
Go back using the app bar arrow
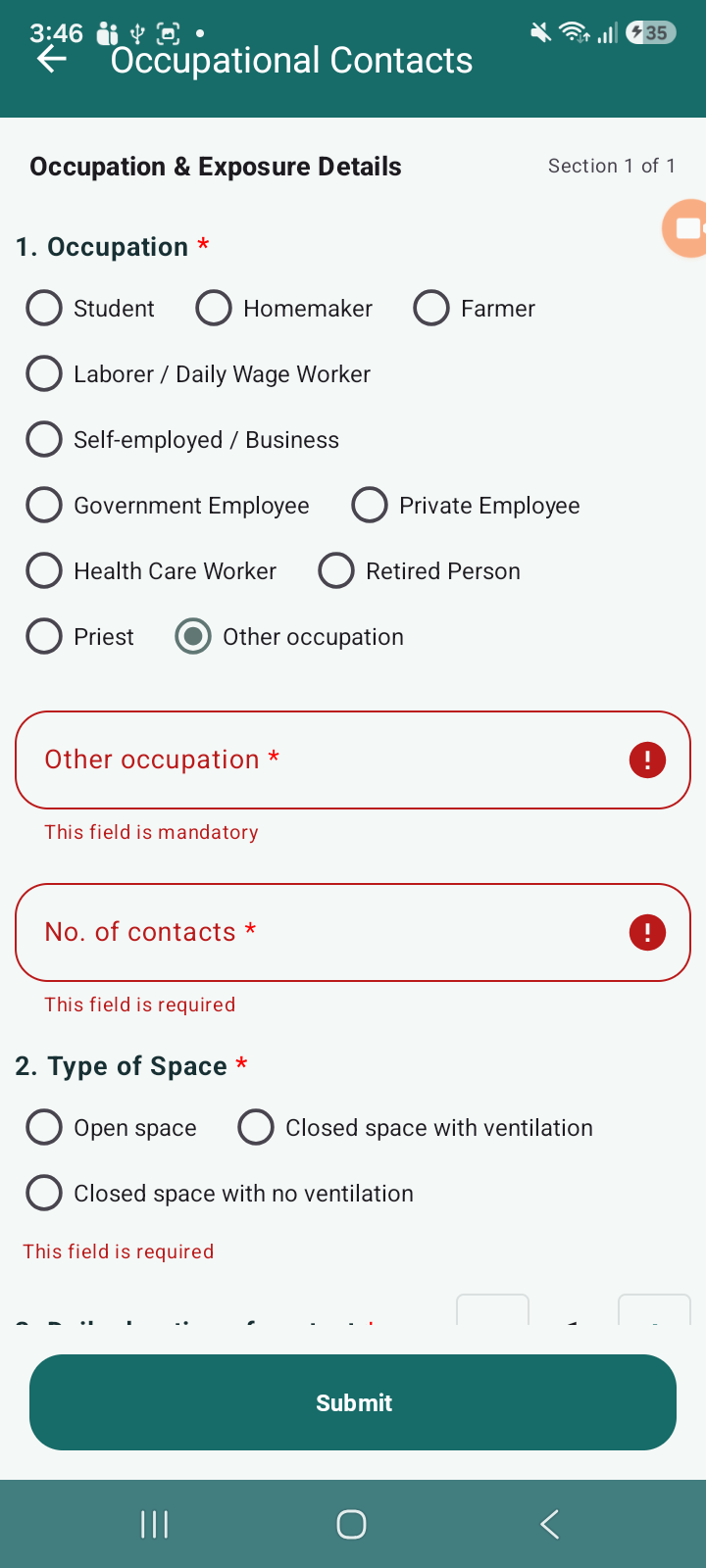pyautogui.click(x=52, y=60)
